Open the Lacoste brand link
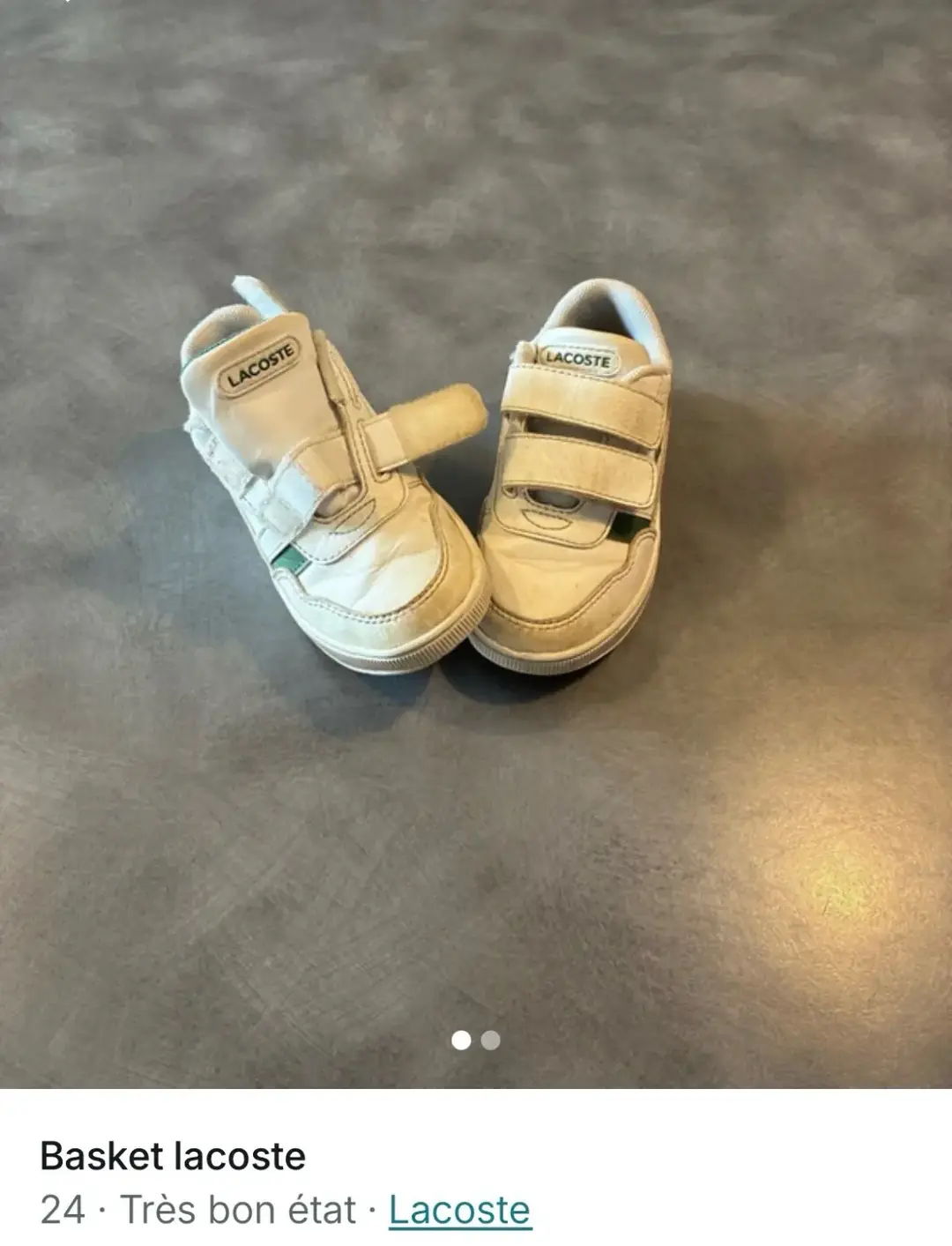The width and height of the screenshot is (952, 1246). (x=459, y=1210)
